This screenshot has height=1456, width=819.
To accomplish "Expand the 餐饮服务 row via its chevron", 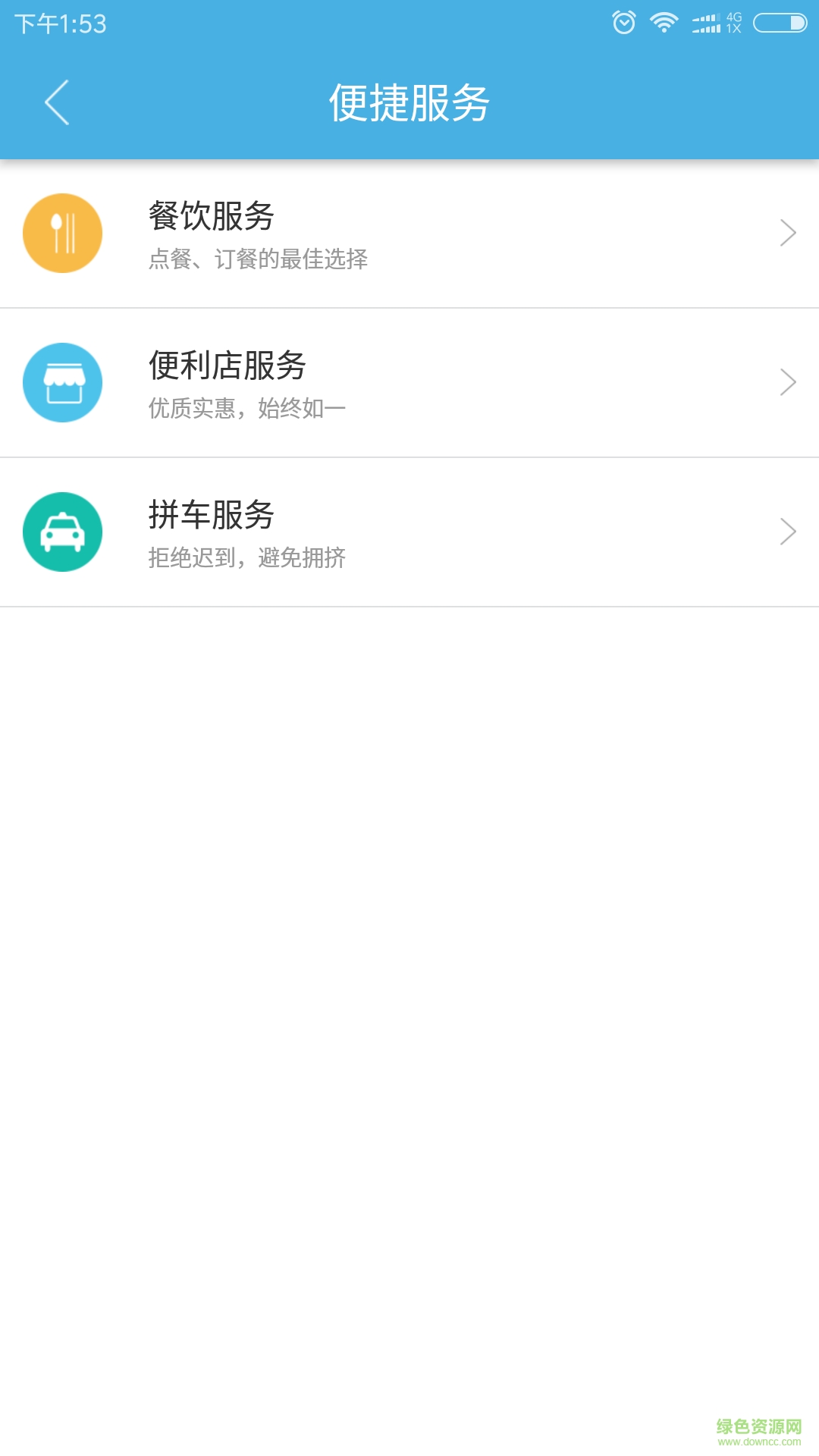I will pos(786,231).
